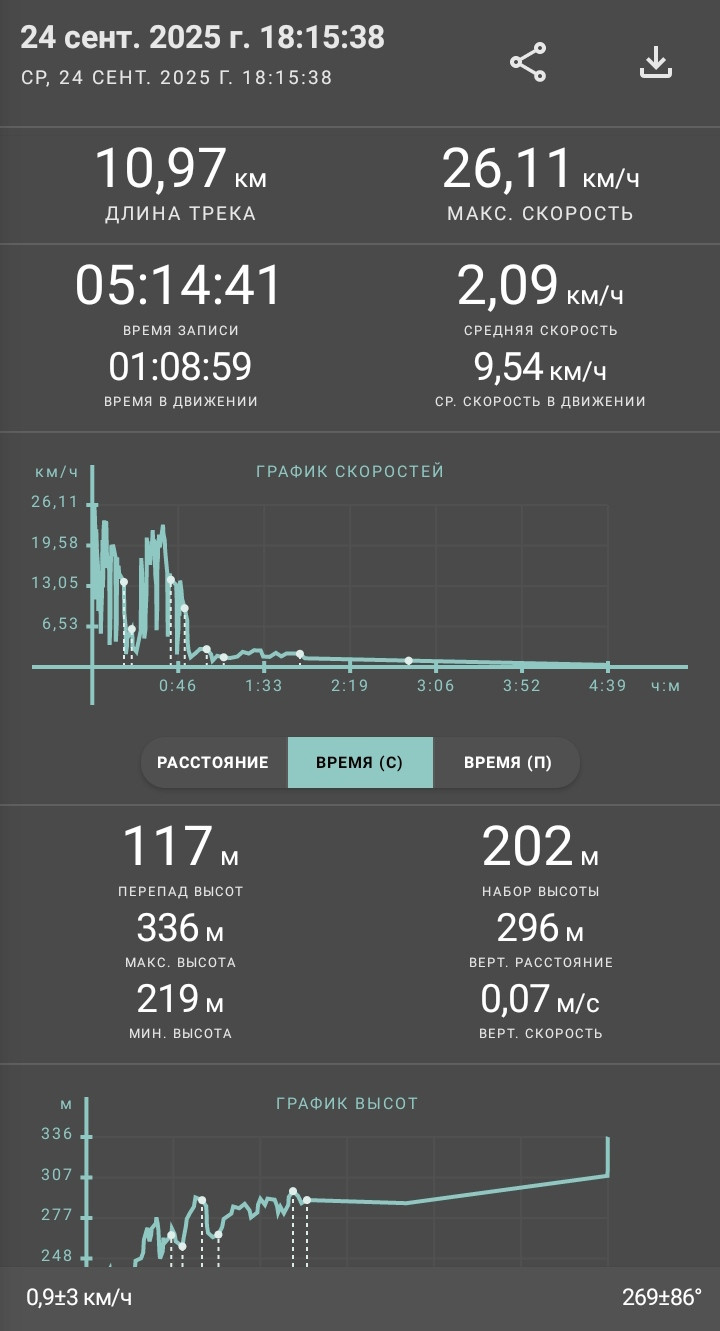This screenshot has width=720, height=1331.
Task: Switch graph to Время (П) mode
Action: click(507, 762)
